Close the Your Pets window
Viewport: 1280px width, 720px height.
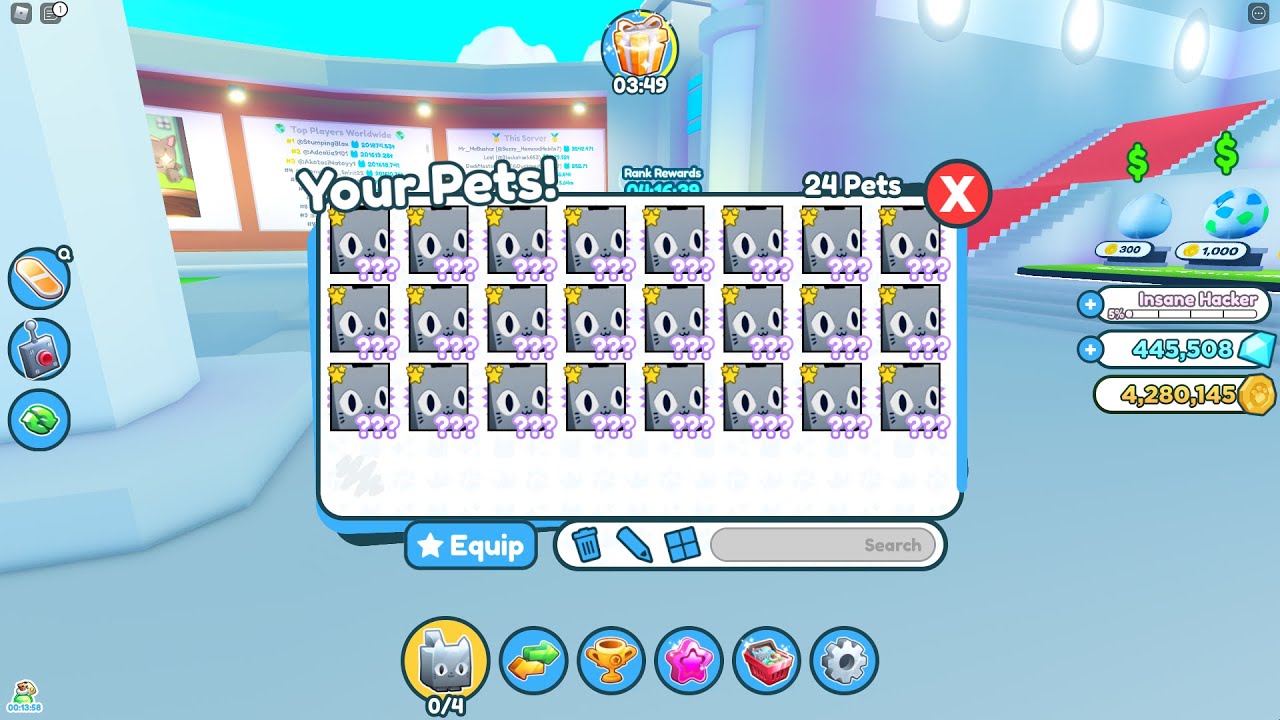pos(957,194)
